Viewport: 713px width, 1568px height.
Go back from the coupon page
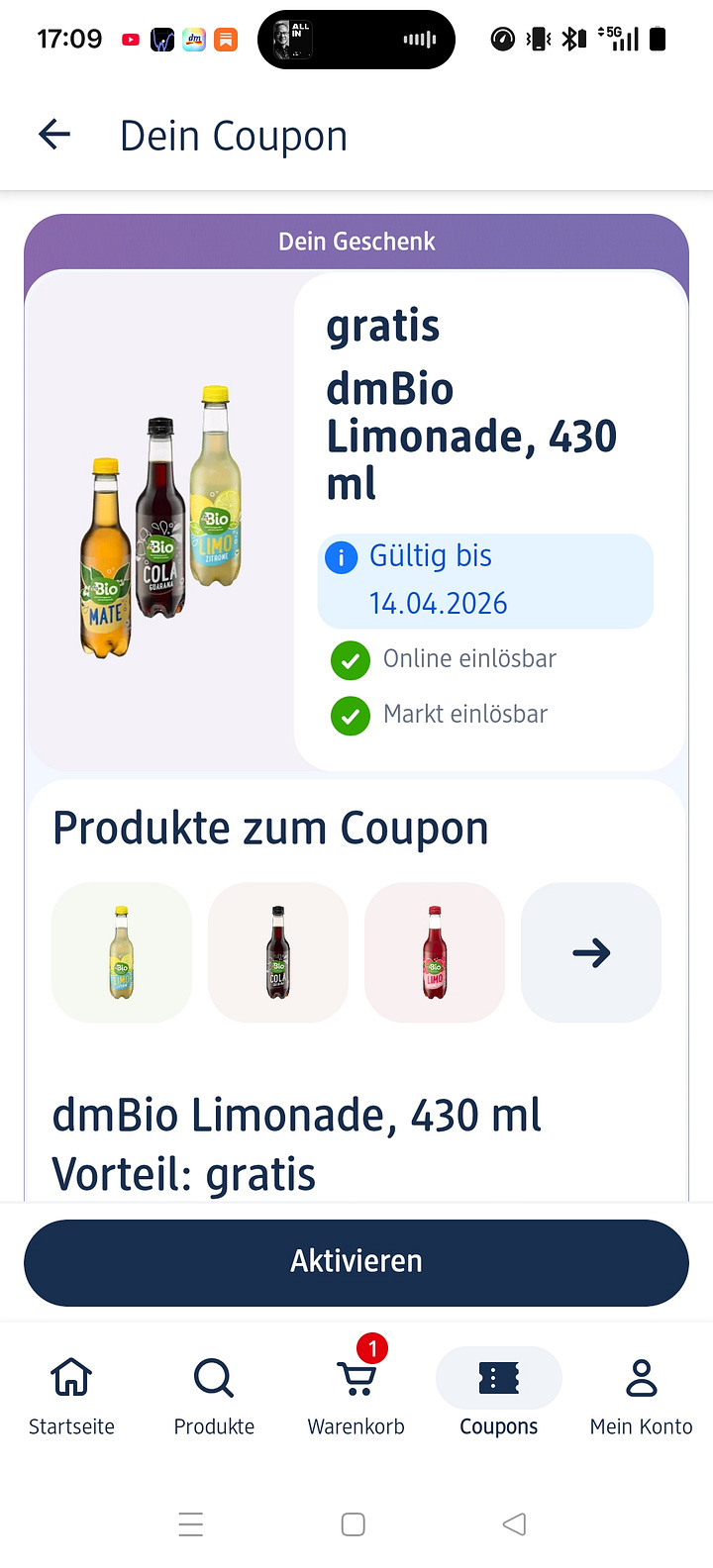(x=54, y=135)
